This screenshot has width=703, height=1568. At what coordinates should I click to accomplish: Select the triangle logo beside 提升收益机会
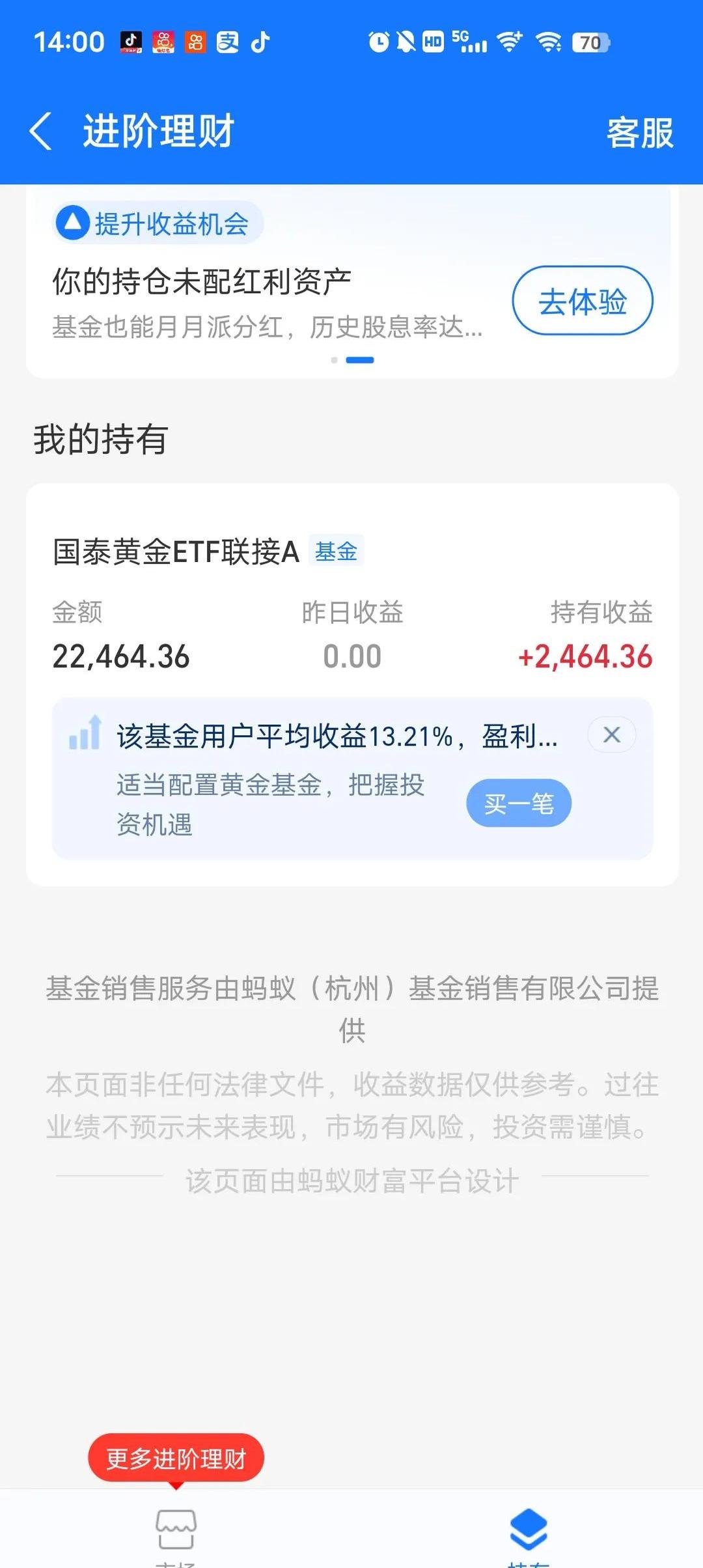coord(73,223)
